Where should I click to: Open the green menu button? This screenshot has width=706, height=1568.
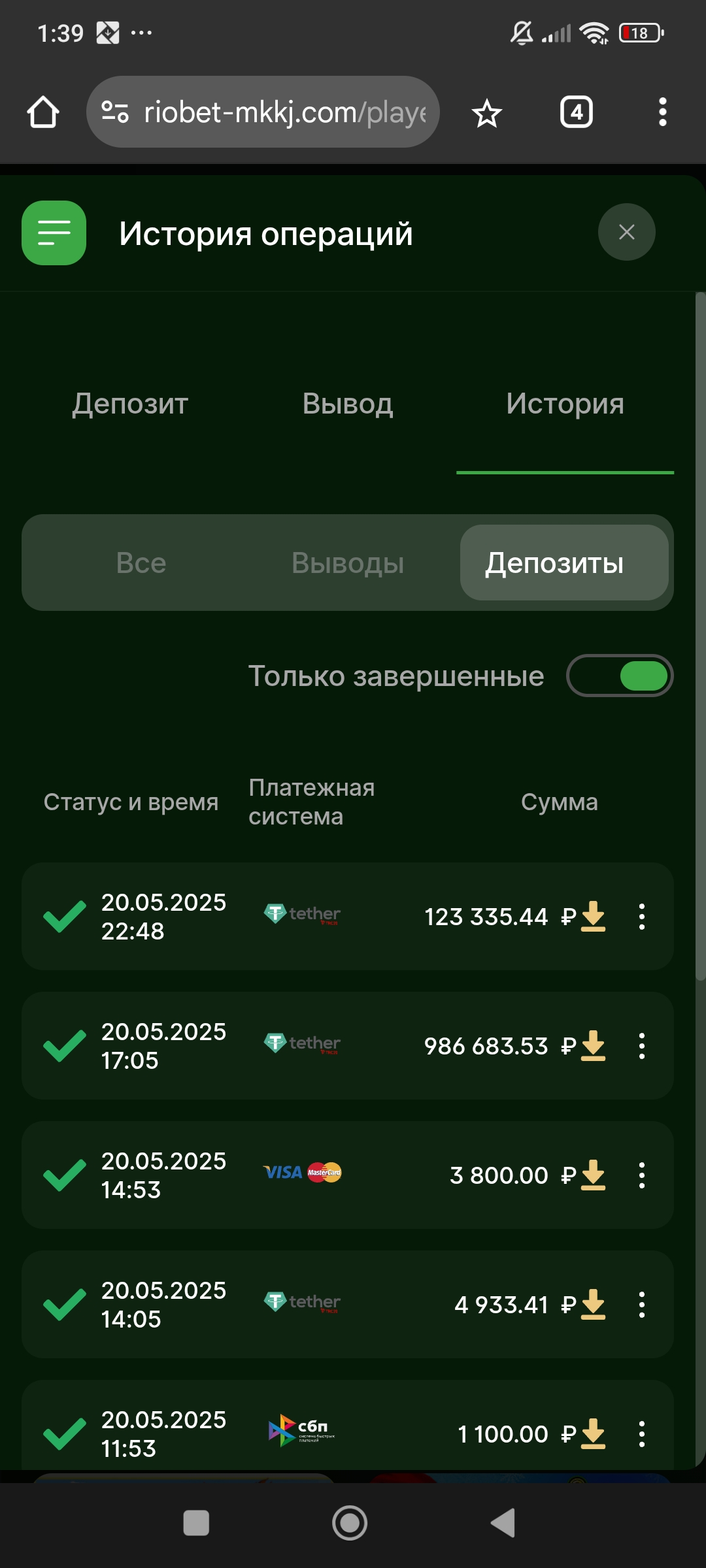(54, 233)
